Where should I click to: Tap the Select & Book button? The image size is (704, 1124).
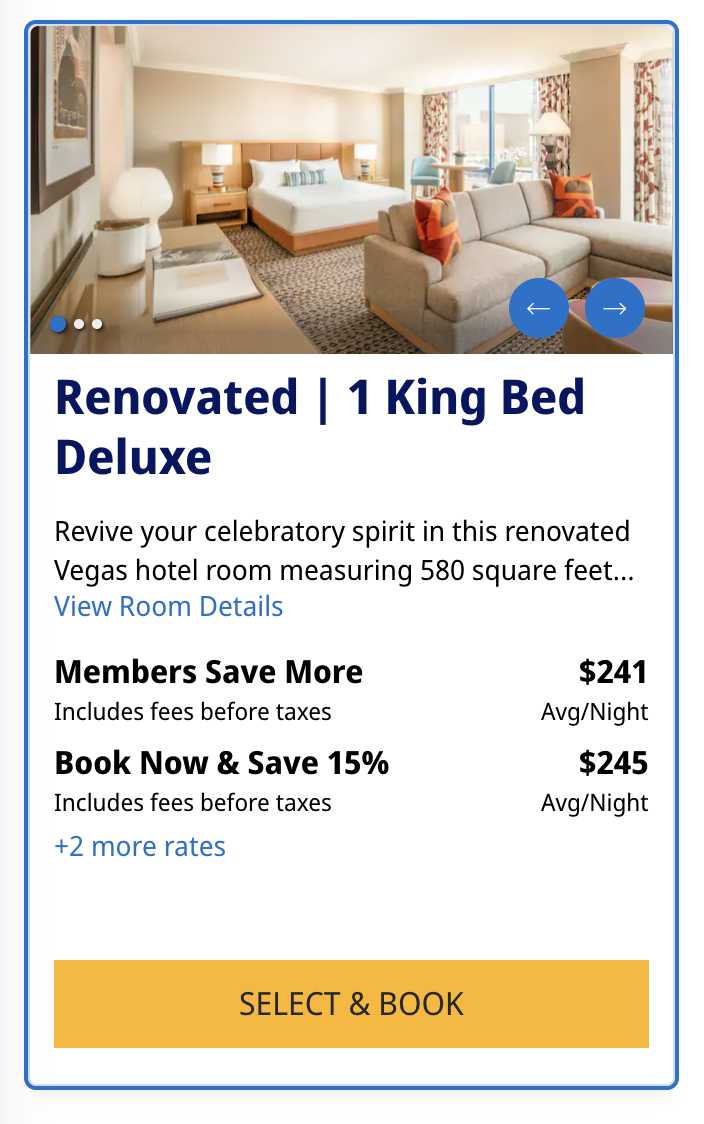click(351, 1003)
